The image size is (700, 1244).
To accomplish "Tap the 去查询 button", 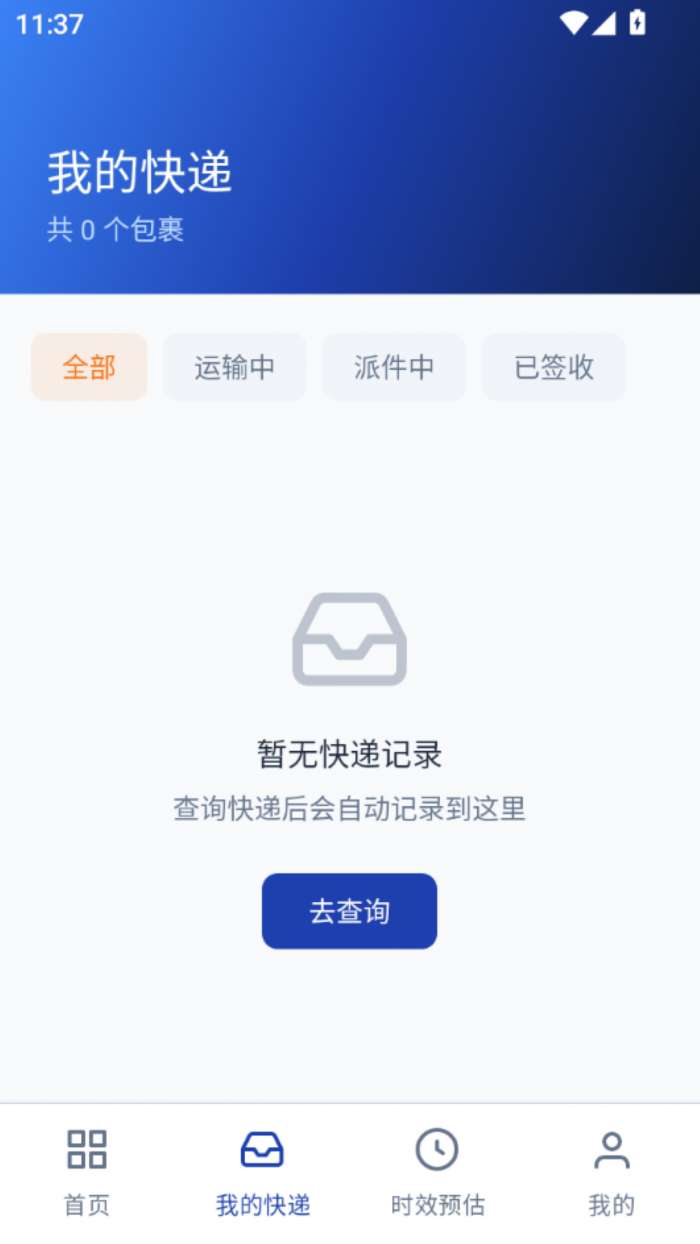I will tap(349, 911).
